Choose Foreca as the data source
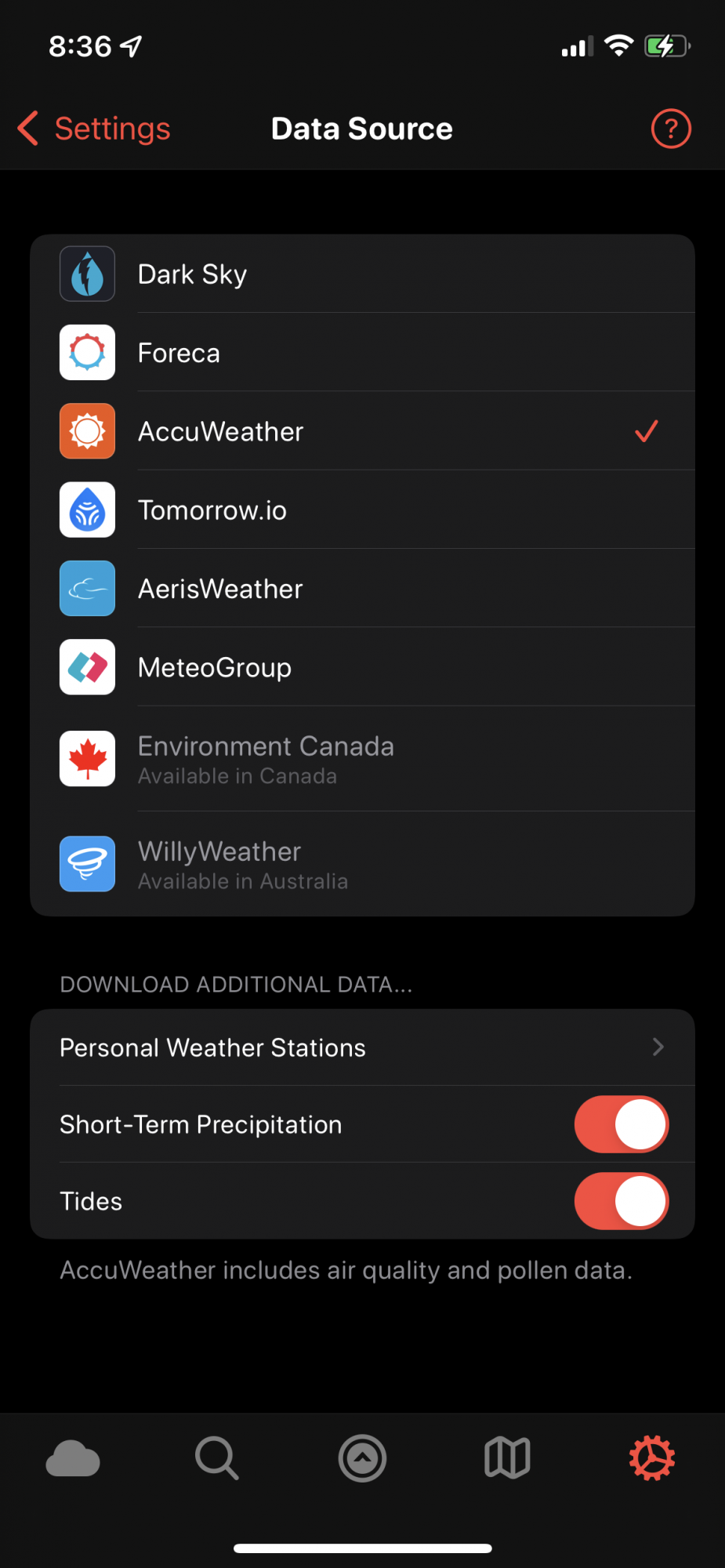This screenshot has height=1568, width=725. point(361,353)
